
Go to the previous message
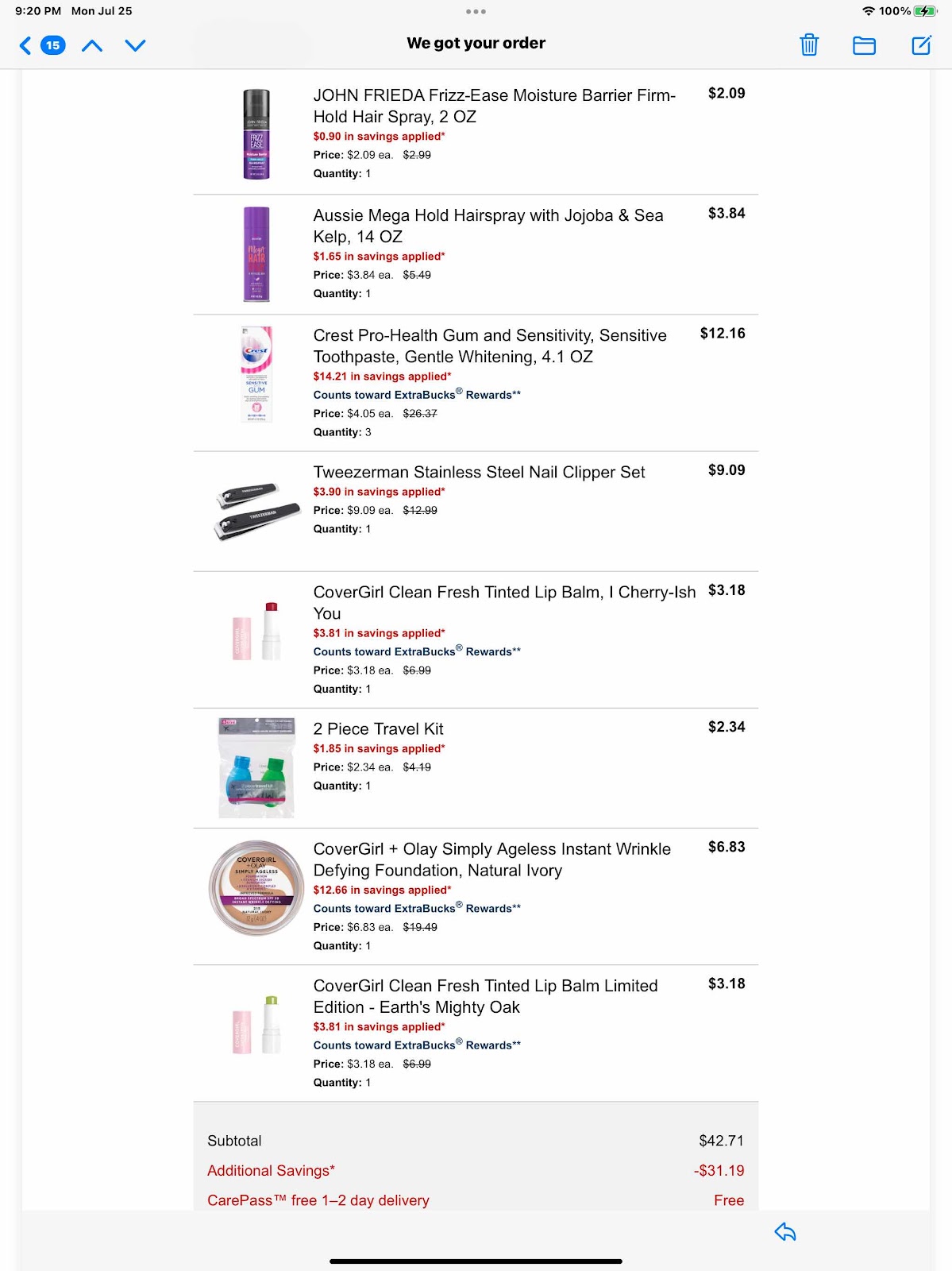pyautogui.click(x=92, y=45)
